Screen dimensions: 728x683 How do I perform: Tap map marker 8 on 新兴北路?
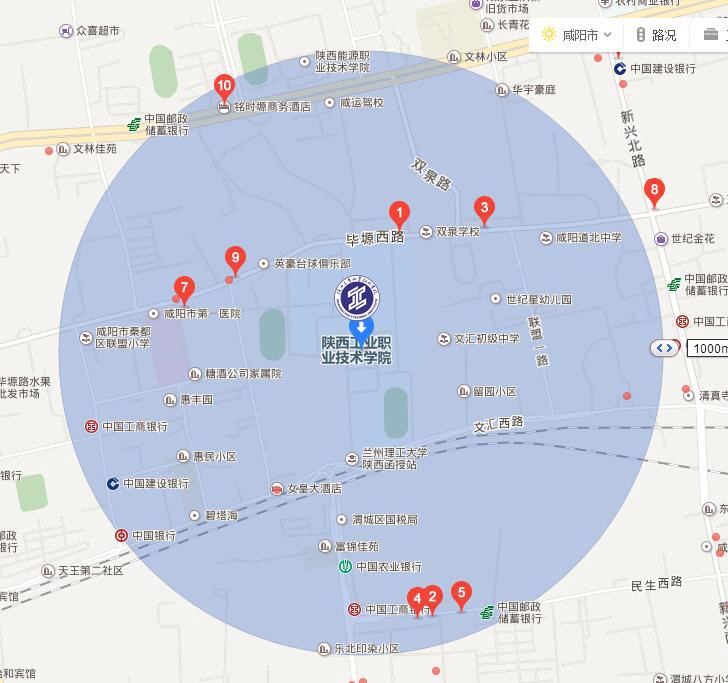[654, 190]
